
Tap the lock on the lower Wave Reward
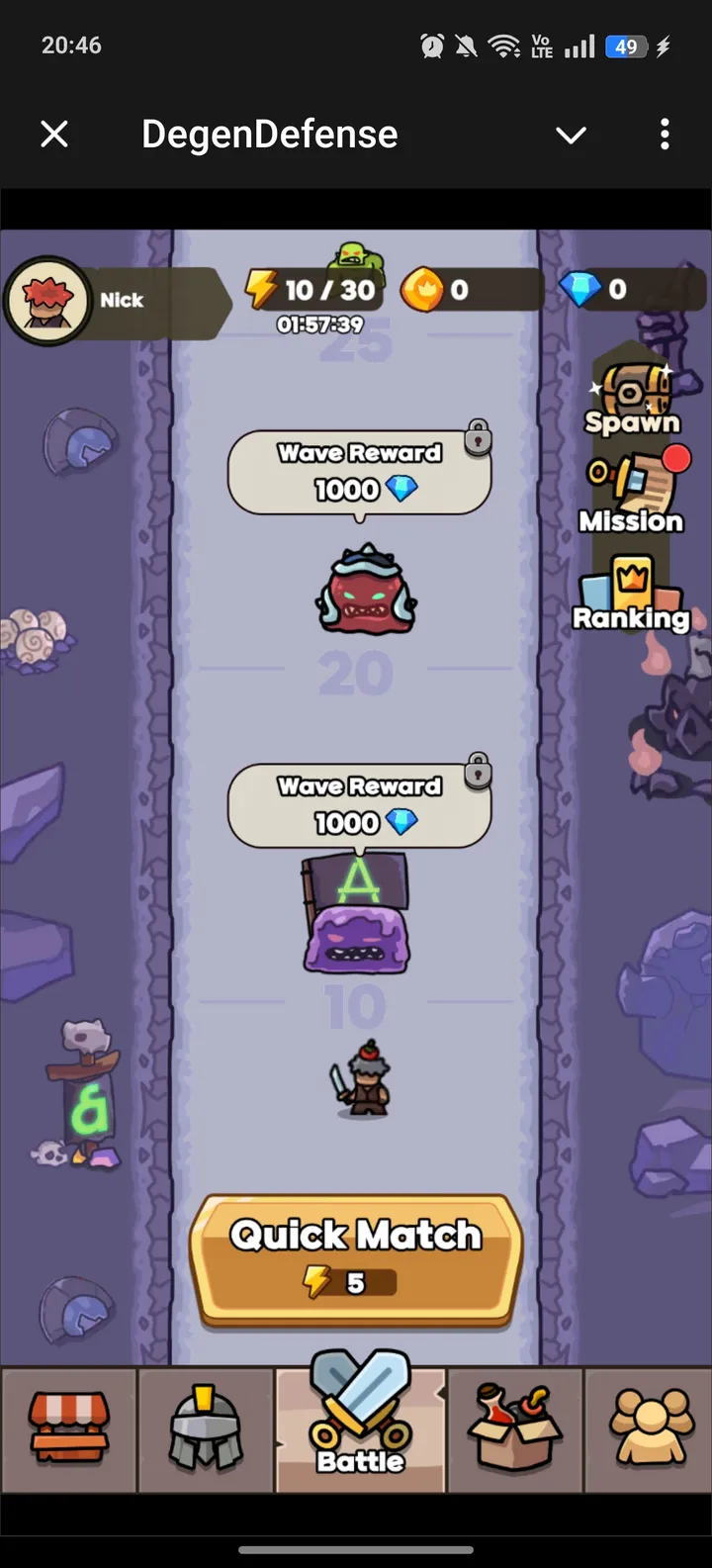[479, 774]
